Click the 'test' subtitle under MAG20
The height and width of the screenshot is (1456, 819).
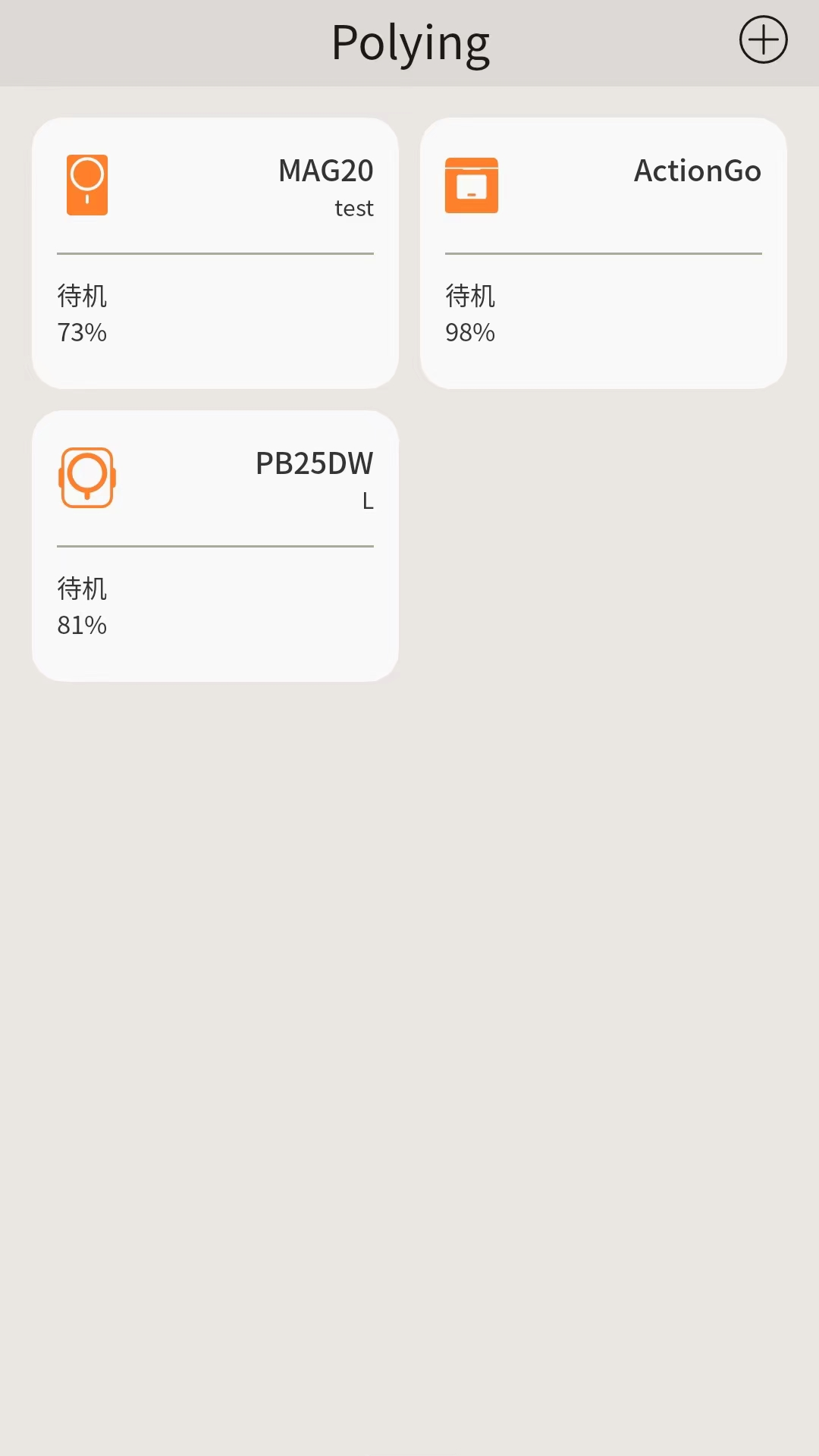click(353, 209)
